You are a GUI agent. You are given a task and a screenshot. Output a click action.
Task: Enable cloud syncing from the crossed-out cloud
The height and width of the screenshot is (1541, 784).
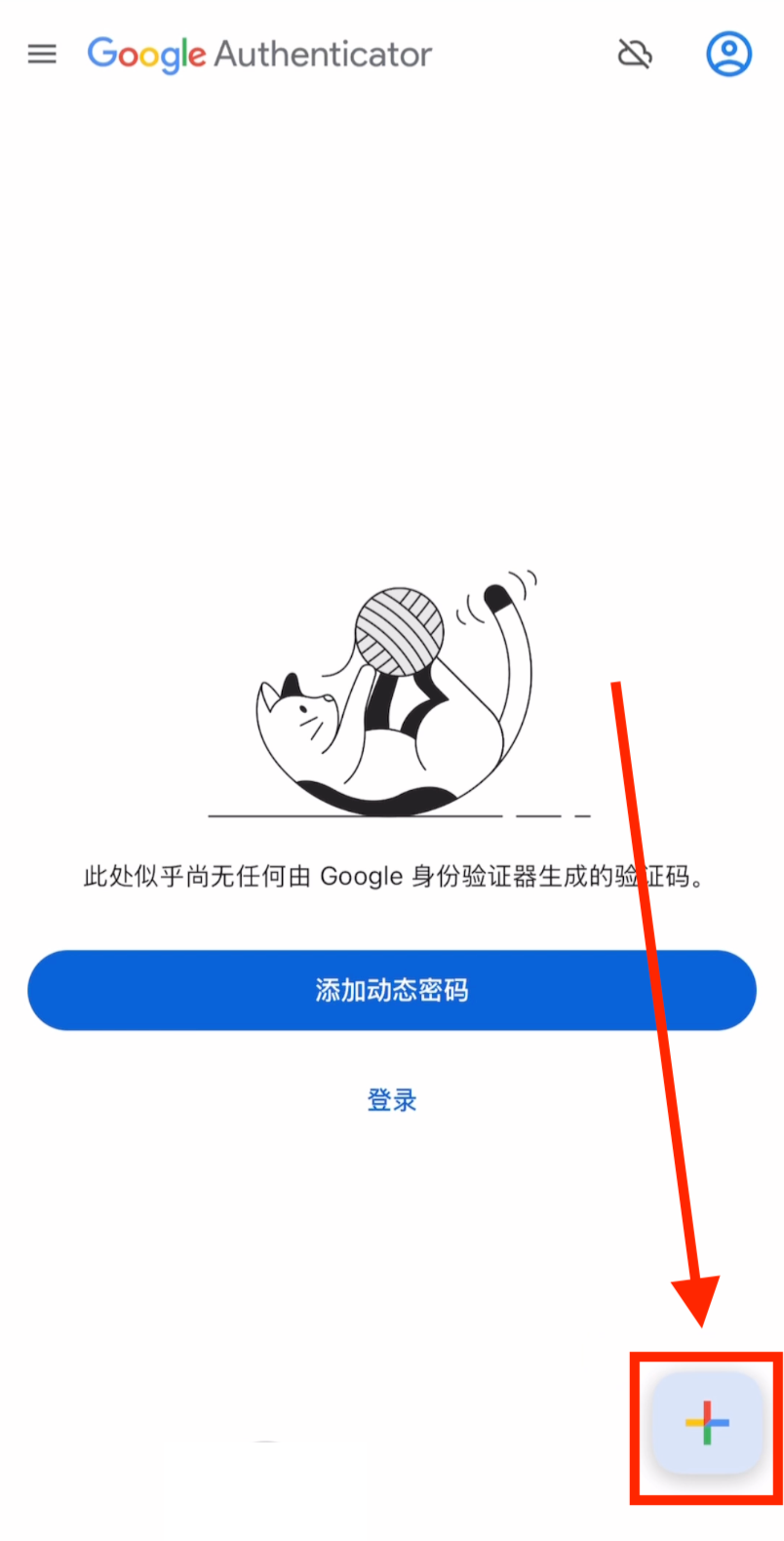pos(635,54)
